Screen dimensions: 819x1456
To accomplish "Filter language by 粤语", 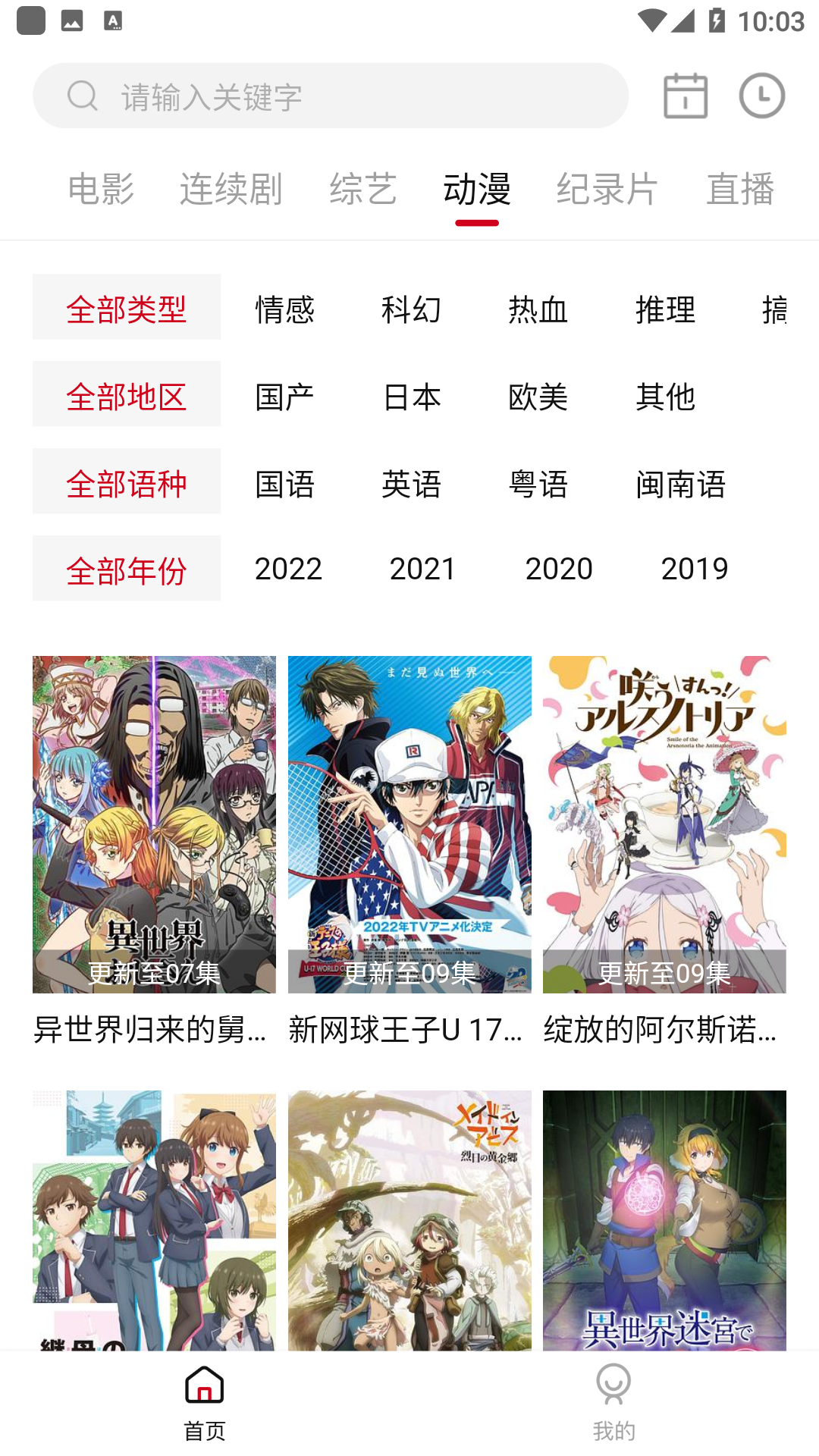I will 538,484.
